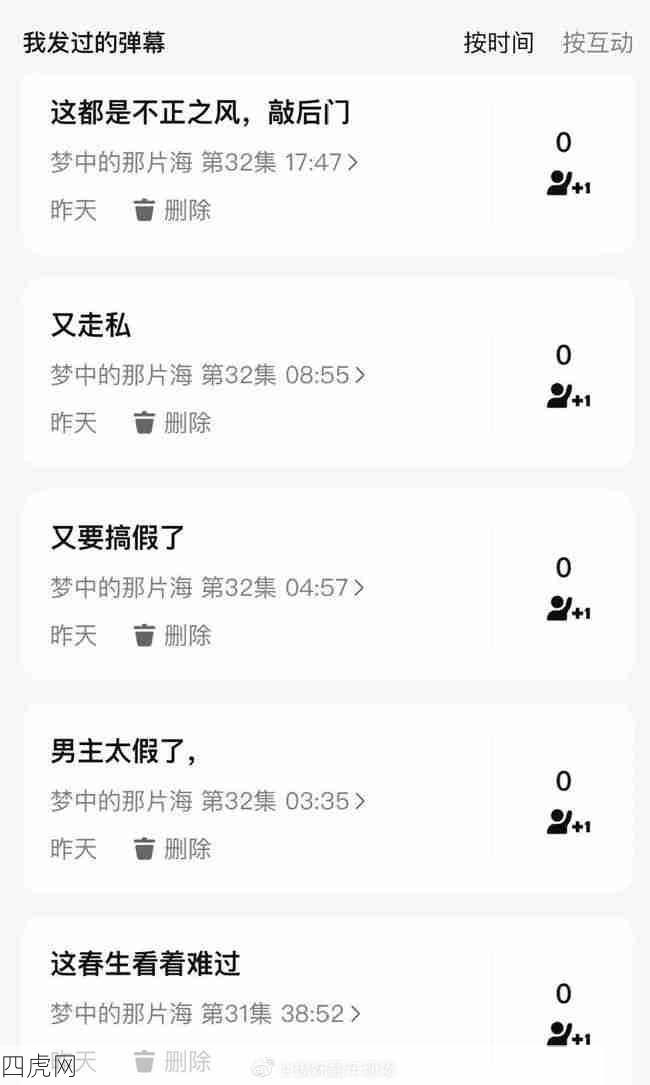Delete the 又走私 comment
The height and width of the screenshot is (1085, 650).
click(x=172, y=423)
